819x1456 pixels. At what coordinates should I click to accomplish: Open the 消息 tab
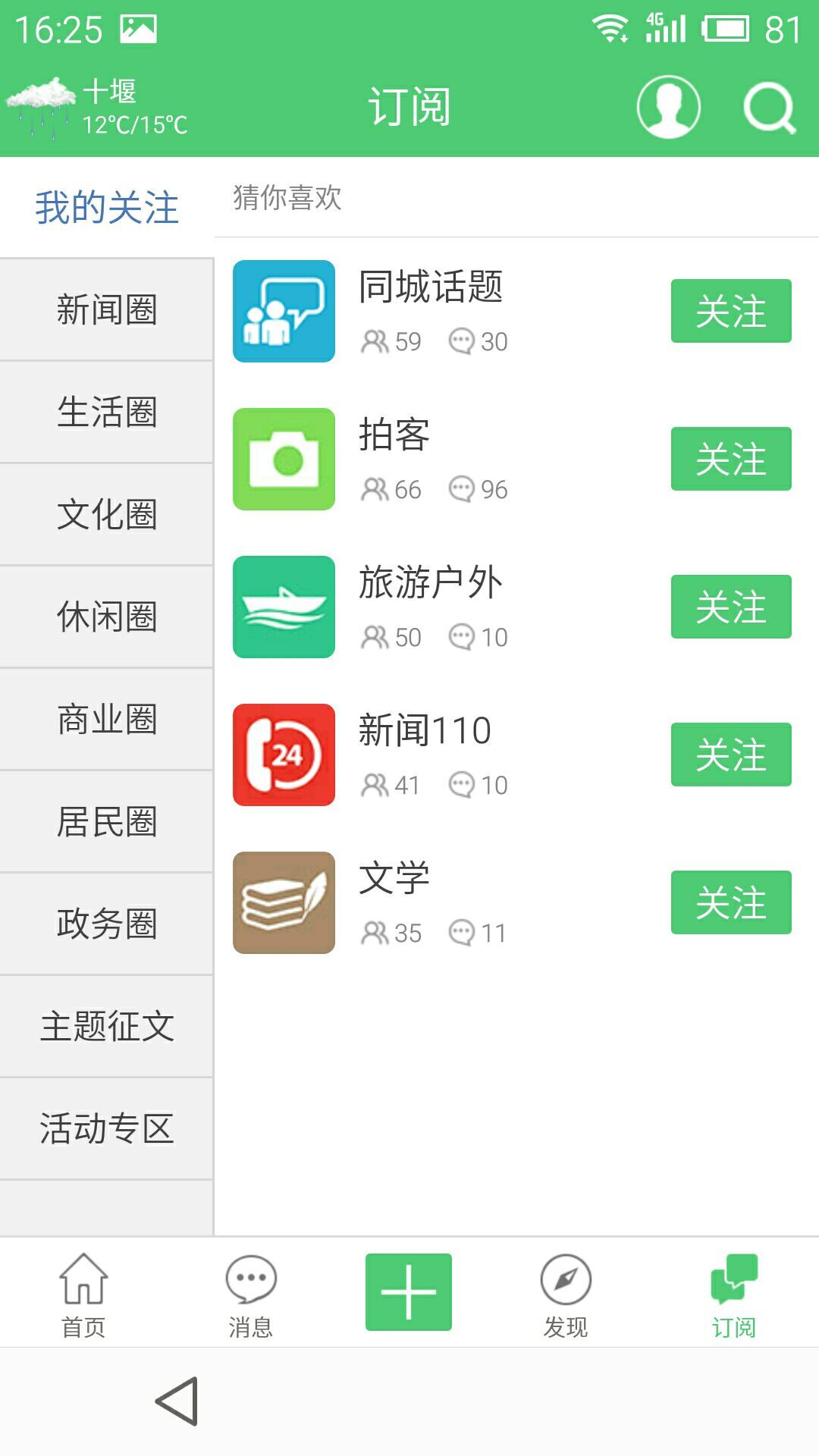point(251,1295)
